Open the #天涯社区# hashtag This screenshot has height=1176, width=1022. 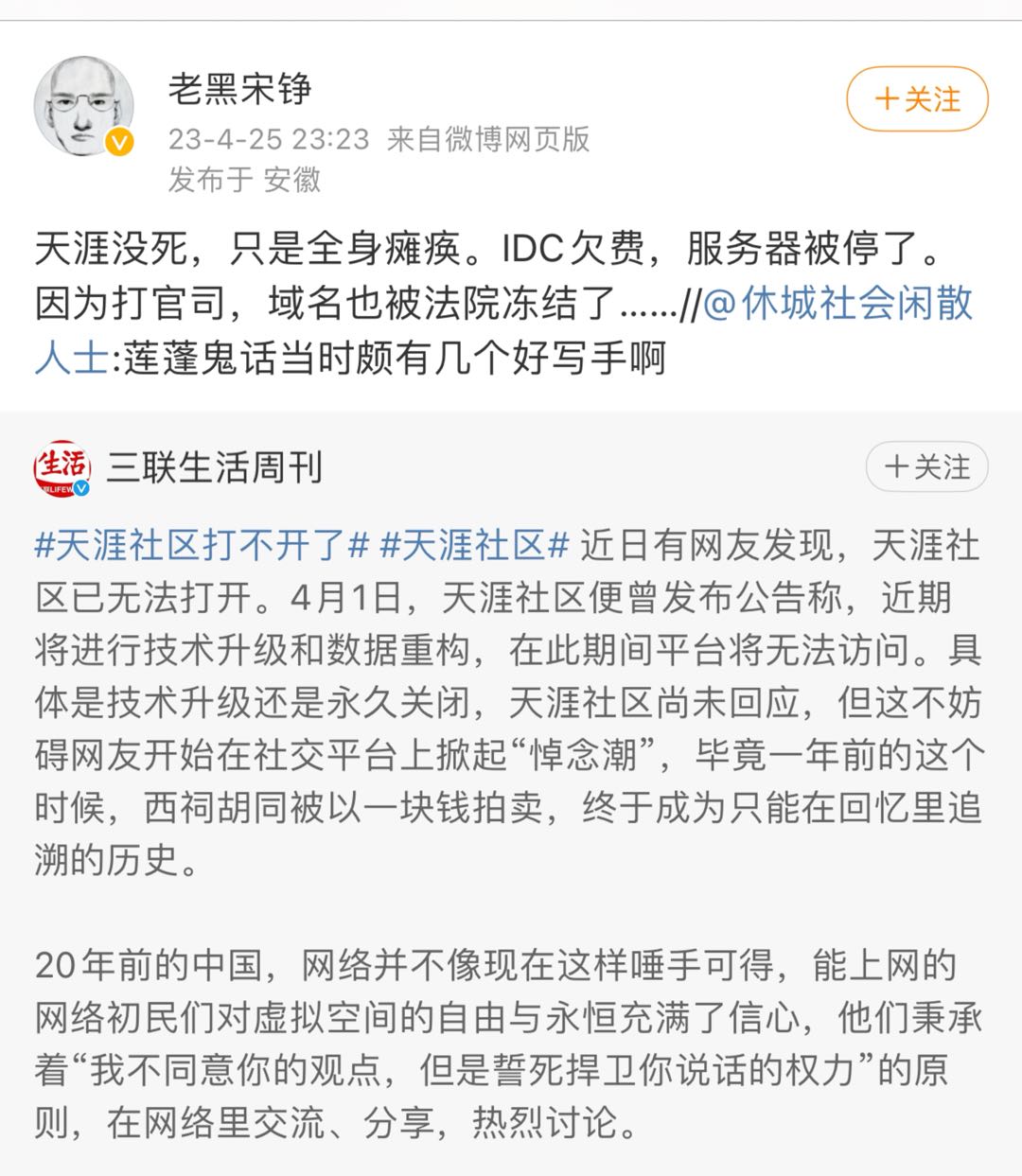(x=473, y=546)
